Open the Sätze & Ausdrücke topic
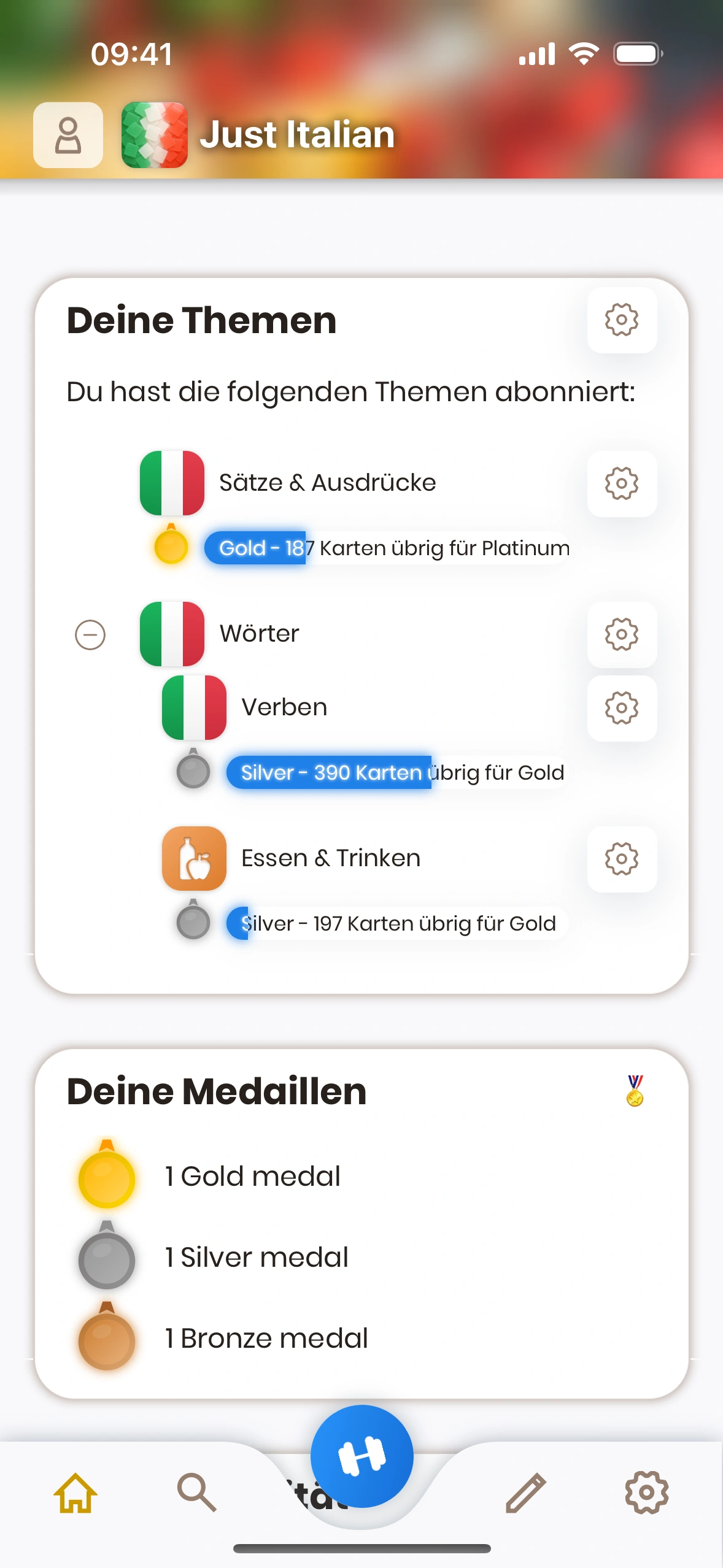Screen dimensions: 723x1568 pyautogui.click(x=327, y=483)
